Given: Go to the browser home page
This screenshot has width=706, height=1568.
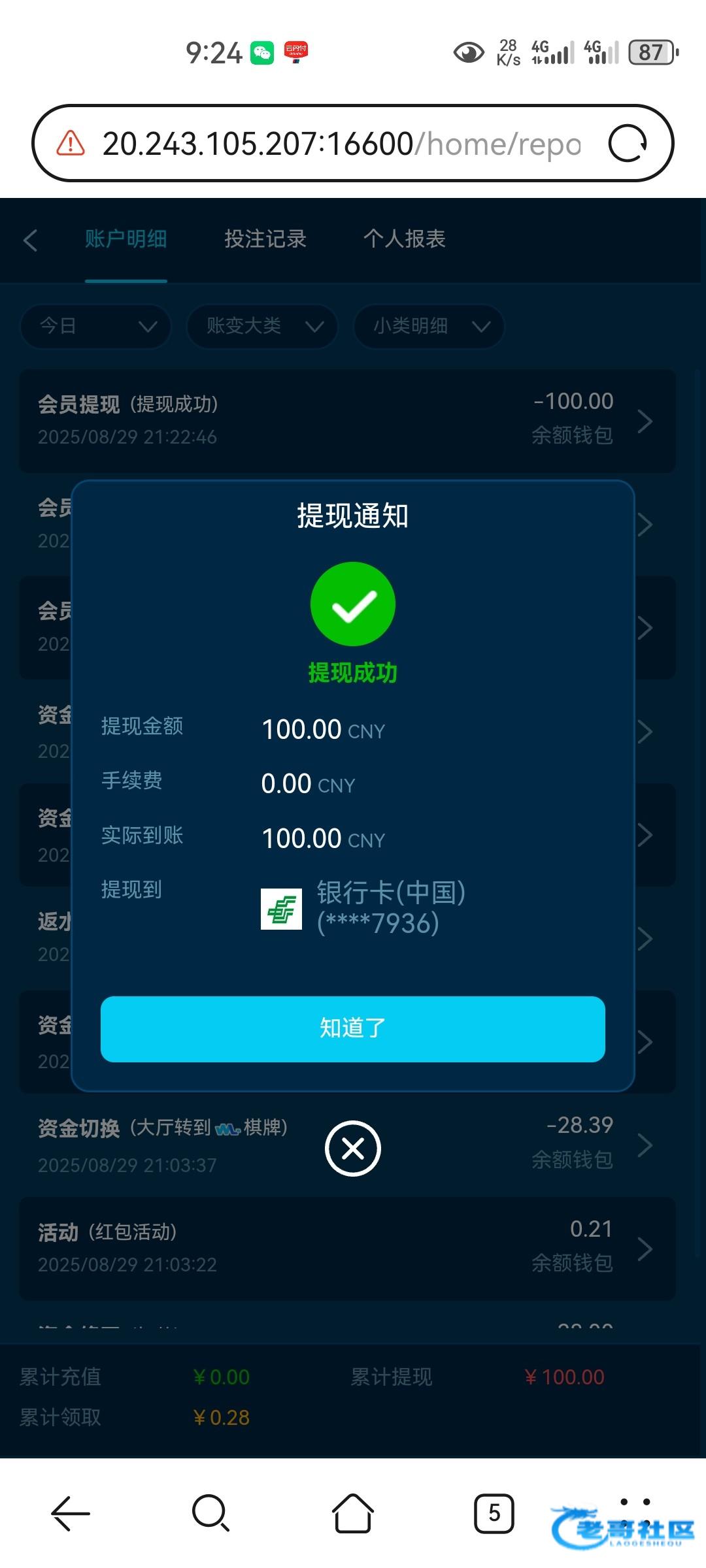Looking at the screenshot, I should point(352,1512).
